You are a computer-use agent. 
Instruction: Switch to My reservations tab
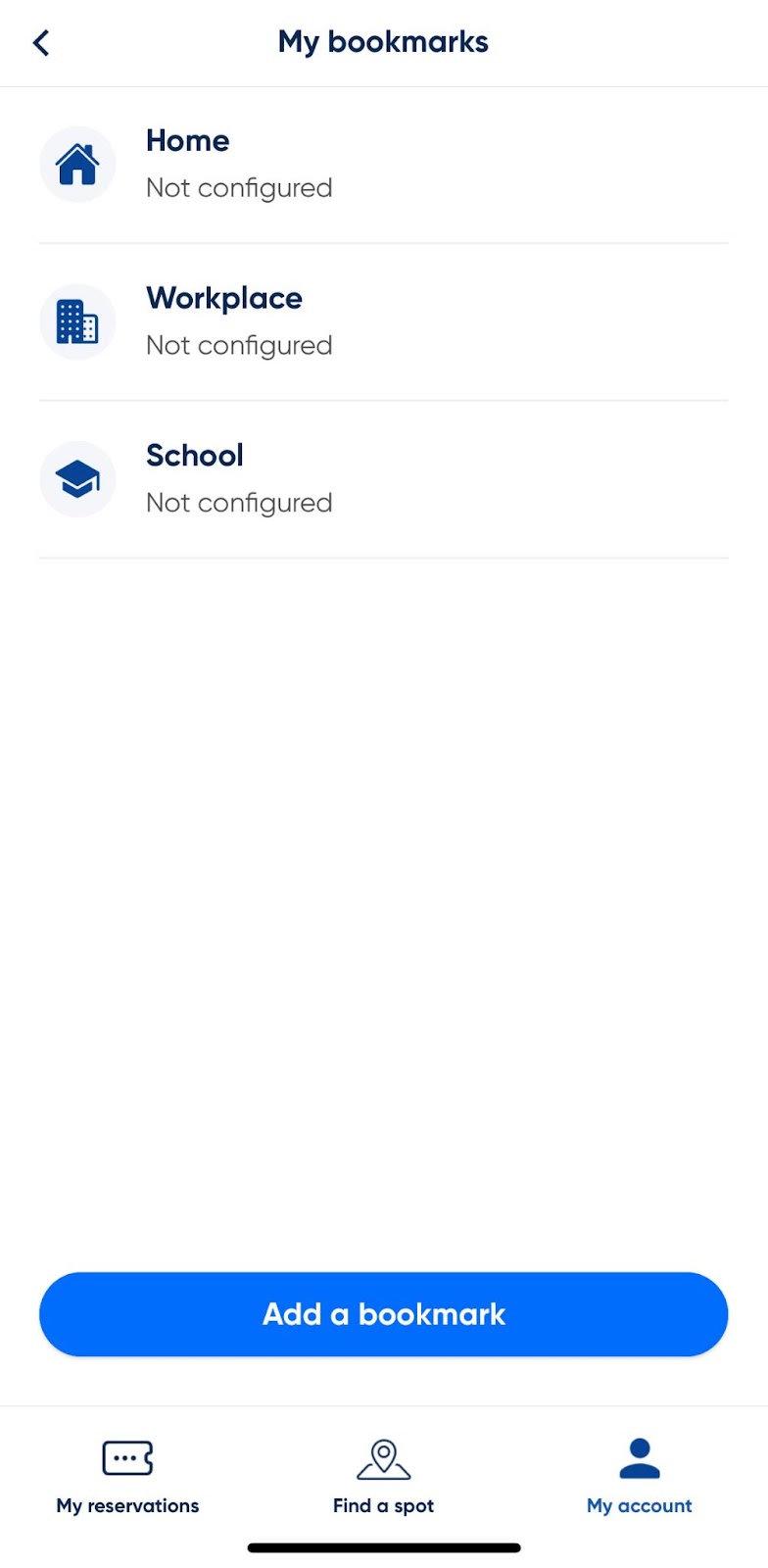[x=127, y=1476]
